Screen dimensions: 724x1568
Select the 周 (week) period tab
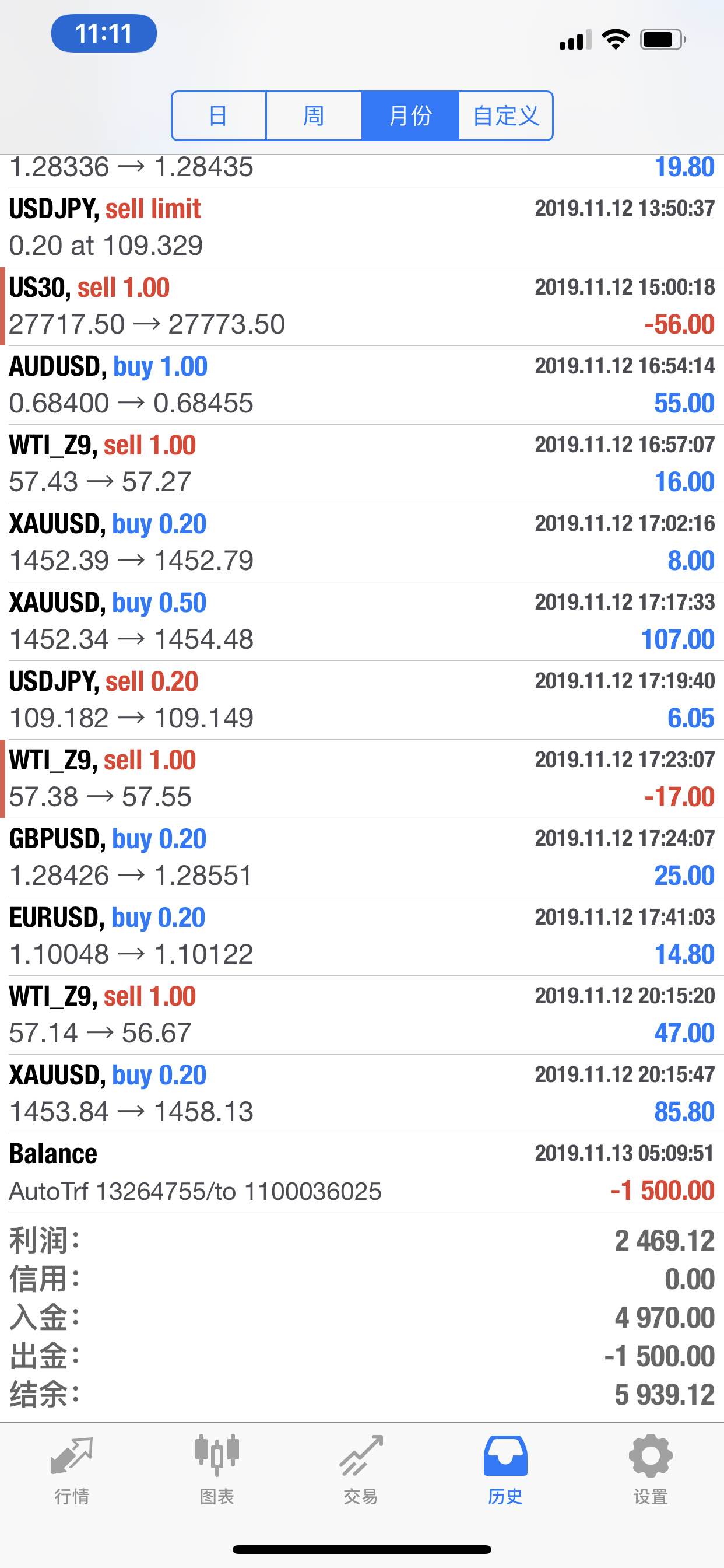[x=314, y=116]
